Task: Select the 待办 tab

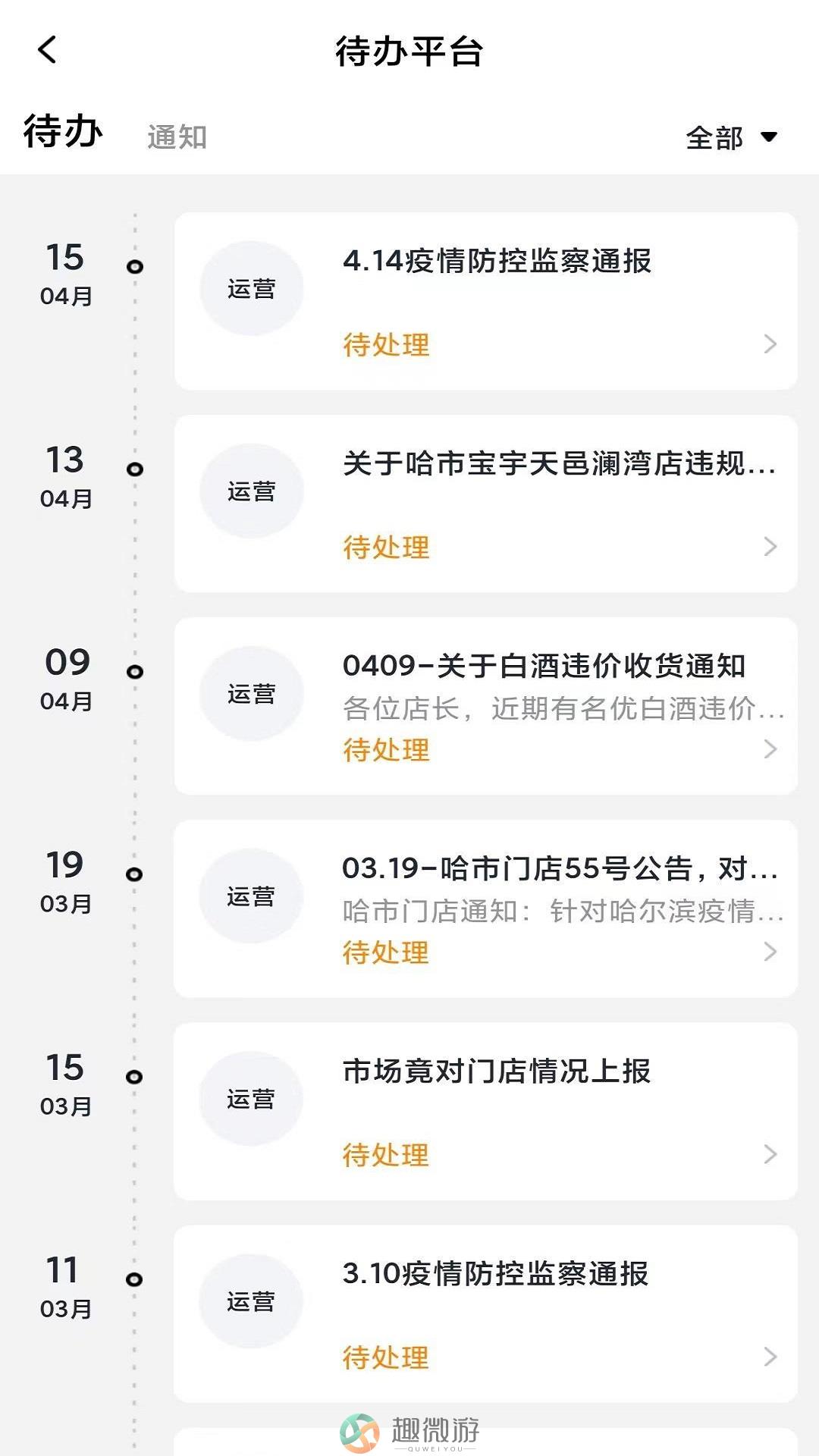Action: pos(63,130)
